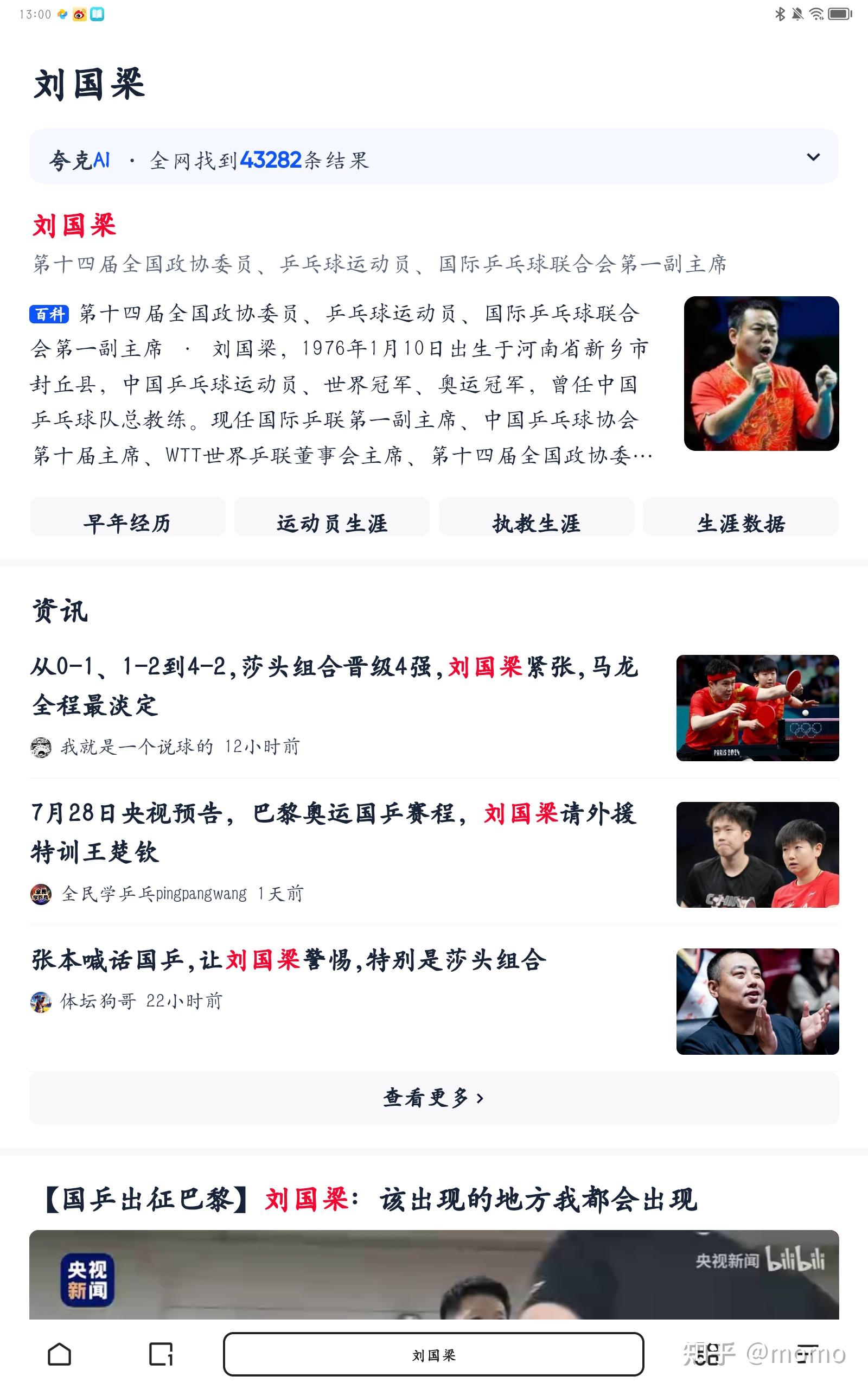This screenshot has height=1389, width=868.
Task: Play the 央视新闻 bilibili video thumbnail
Action: click(x=434, y=1274)
